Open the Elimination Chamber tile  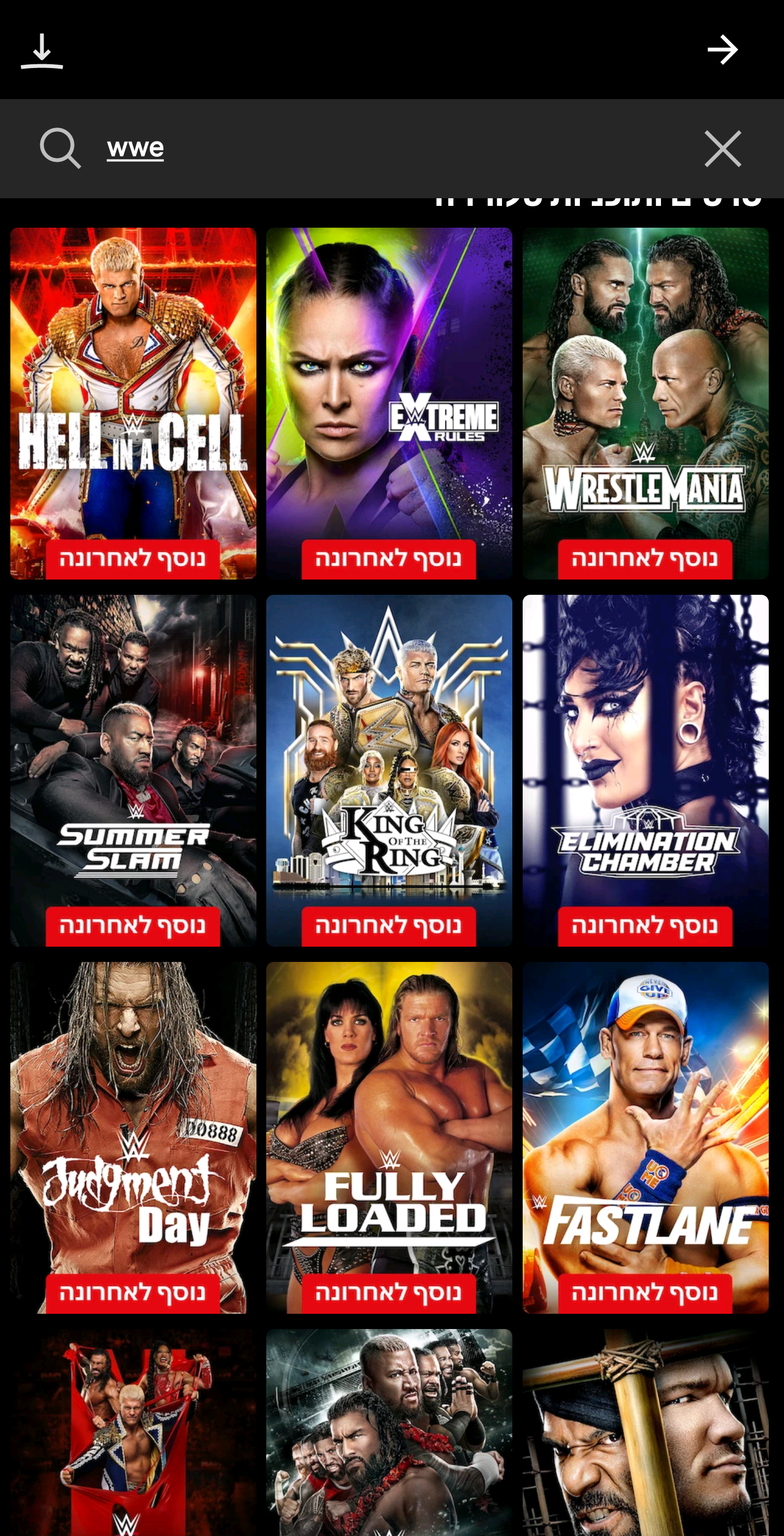point(645,770)
